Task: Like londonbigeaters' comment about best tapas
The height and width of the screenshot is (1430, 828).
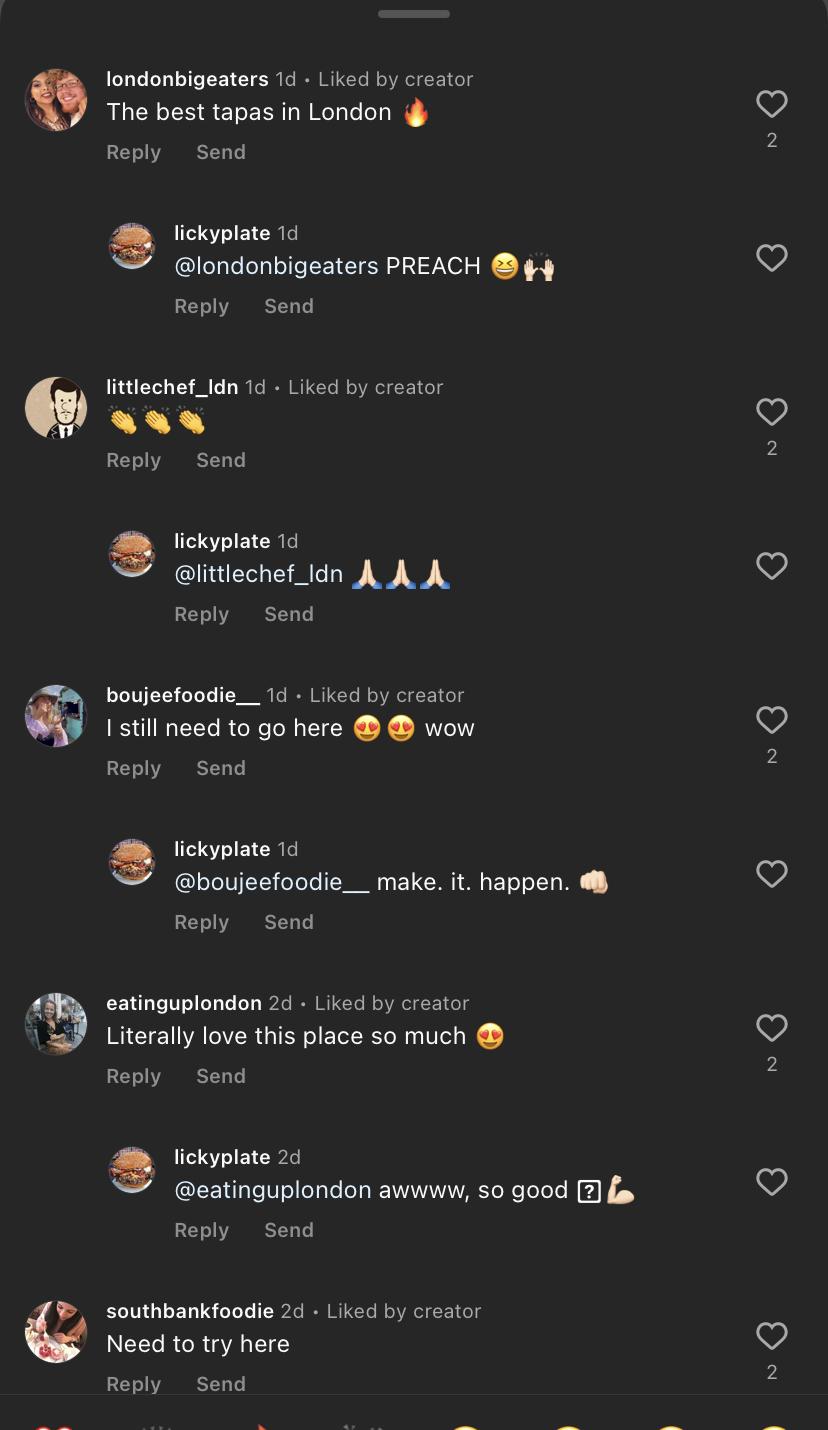Action: pos(771,104)
